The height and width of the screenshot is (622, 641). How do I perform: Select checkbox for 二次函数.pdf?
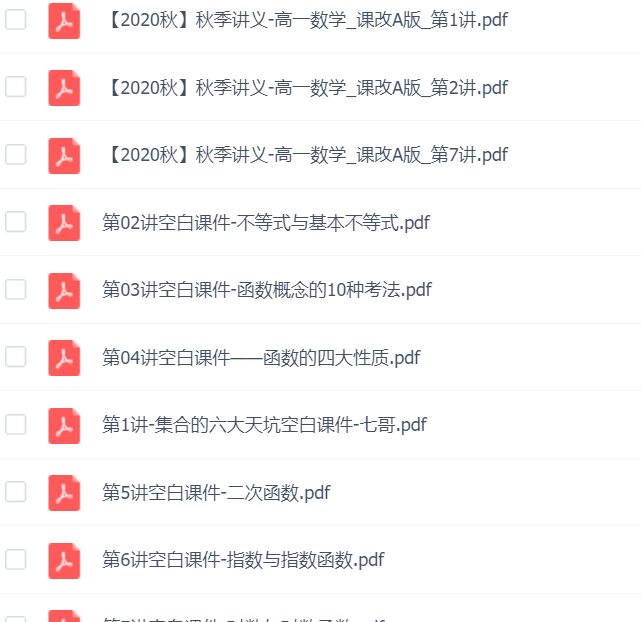pyautogui.click(x=16, y=492)
